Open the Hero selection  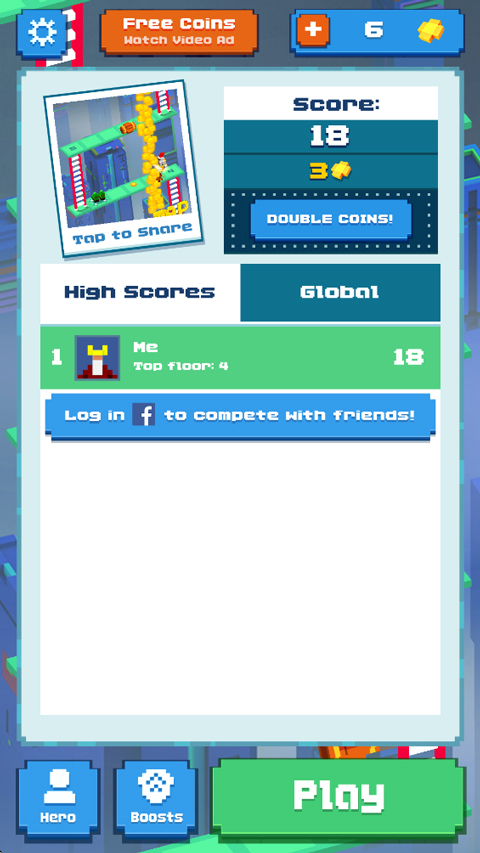[x=58, y=798]
